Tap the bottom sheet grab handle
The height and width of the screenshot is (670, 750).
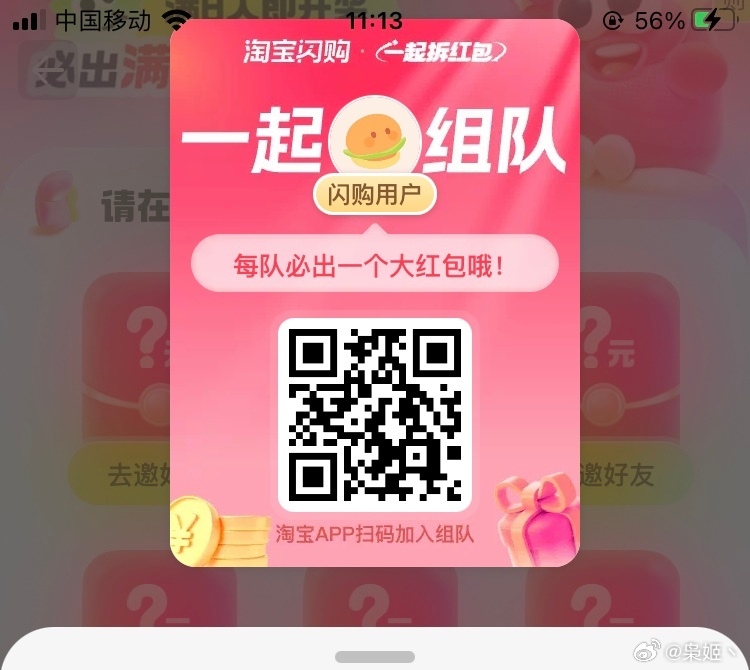374,656
